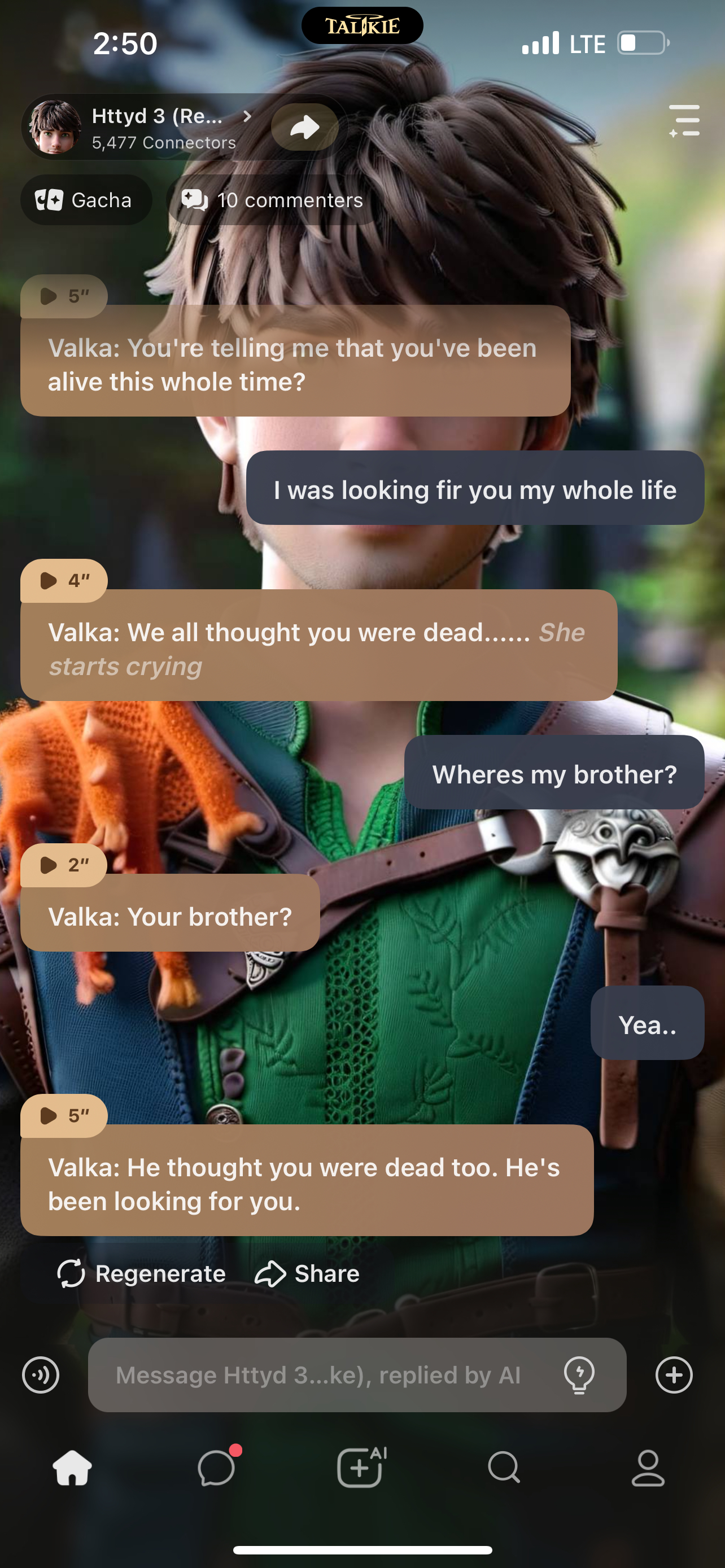Play the 2-second "Your brother?" voice clip
The height and width of the screenshot is (1568, 725).
[x=63, y=865]
